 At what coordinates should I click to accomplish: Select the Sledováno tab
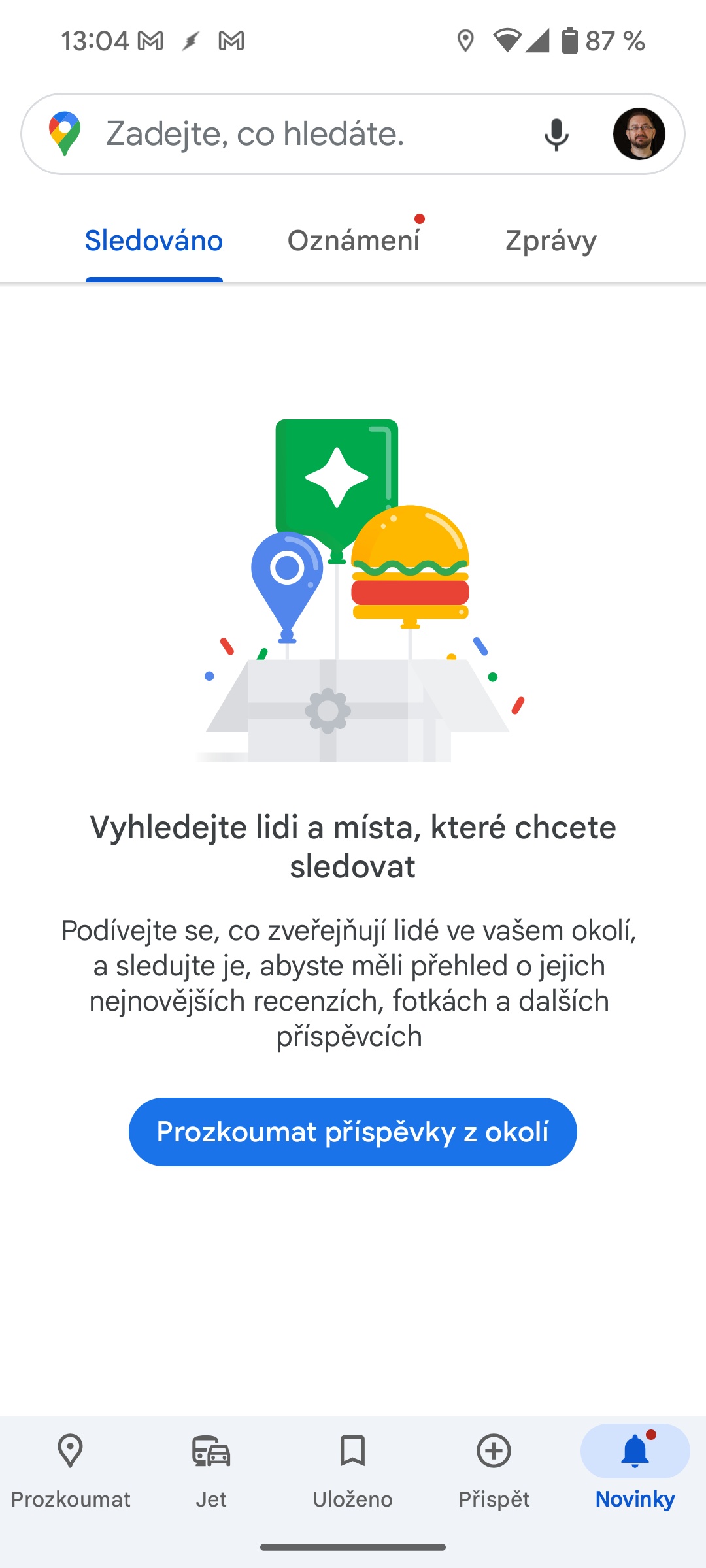click(x=154, y=241)
